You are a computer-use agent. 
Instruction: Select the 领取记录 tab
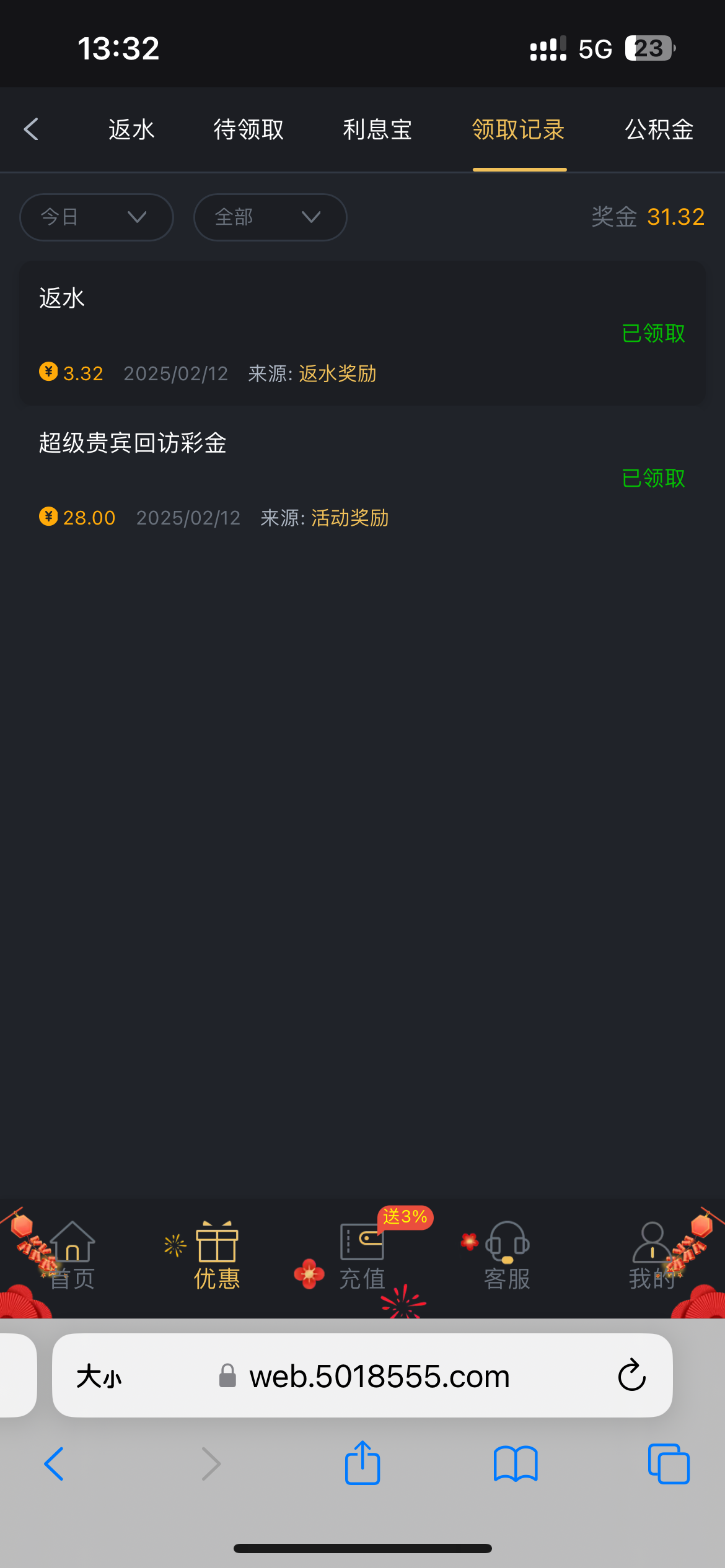coord(519,129)
